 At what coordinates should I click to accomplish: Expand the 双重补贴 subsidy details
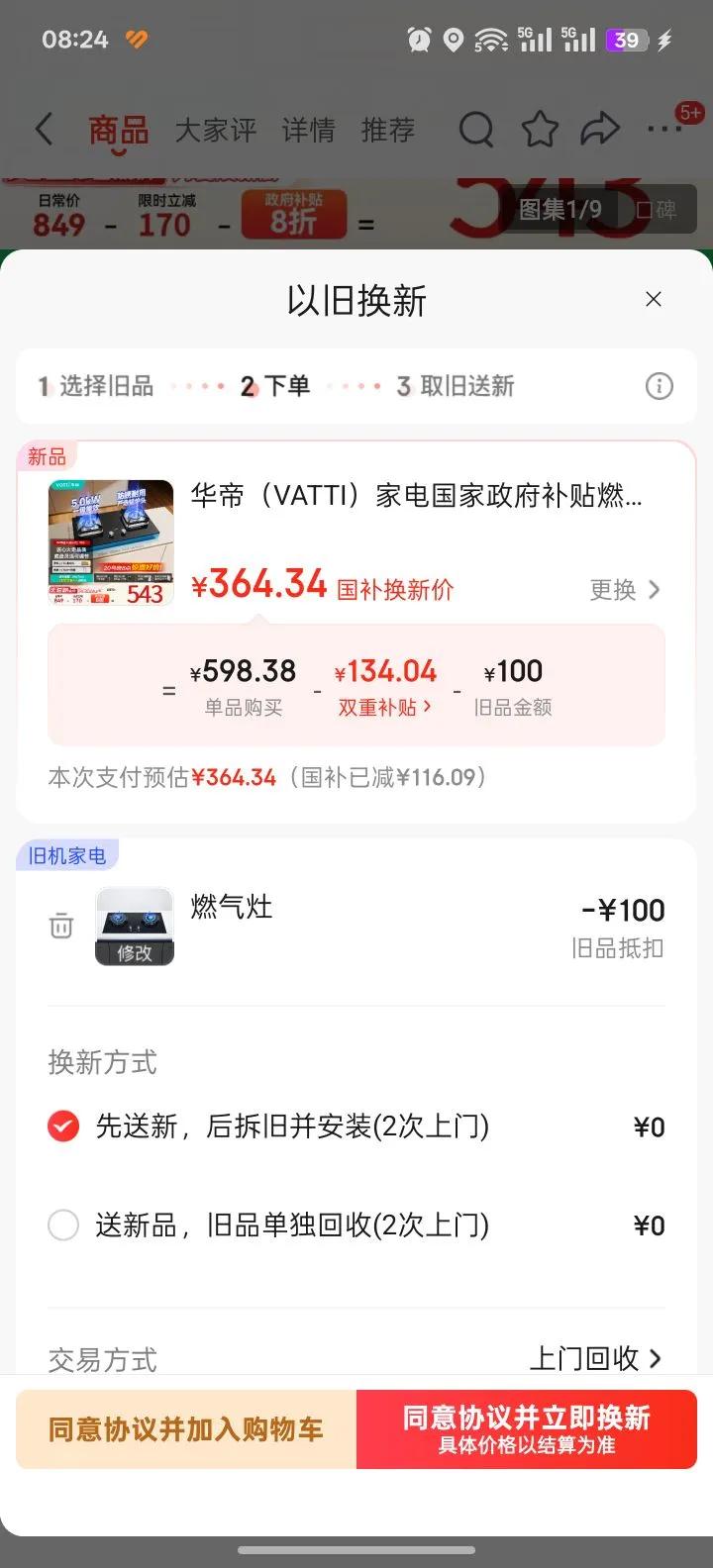tap(385, 707)
